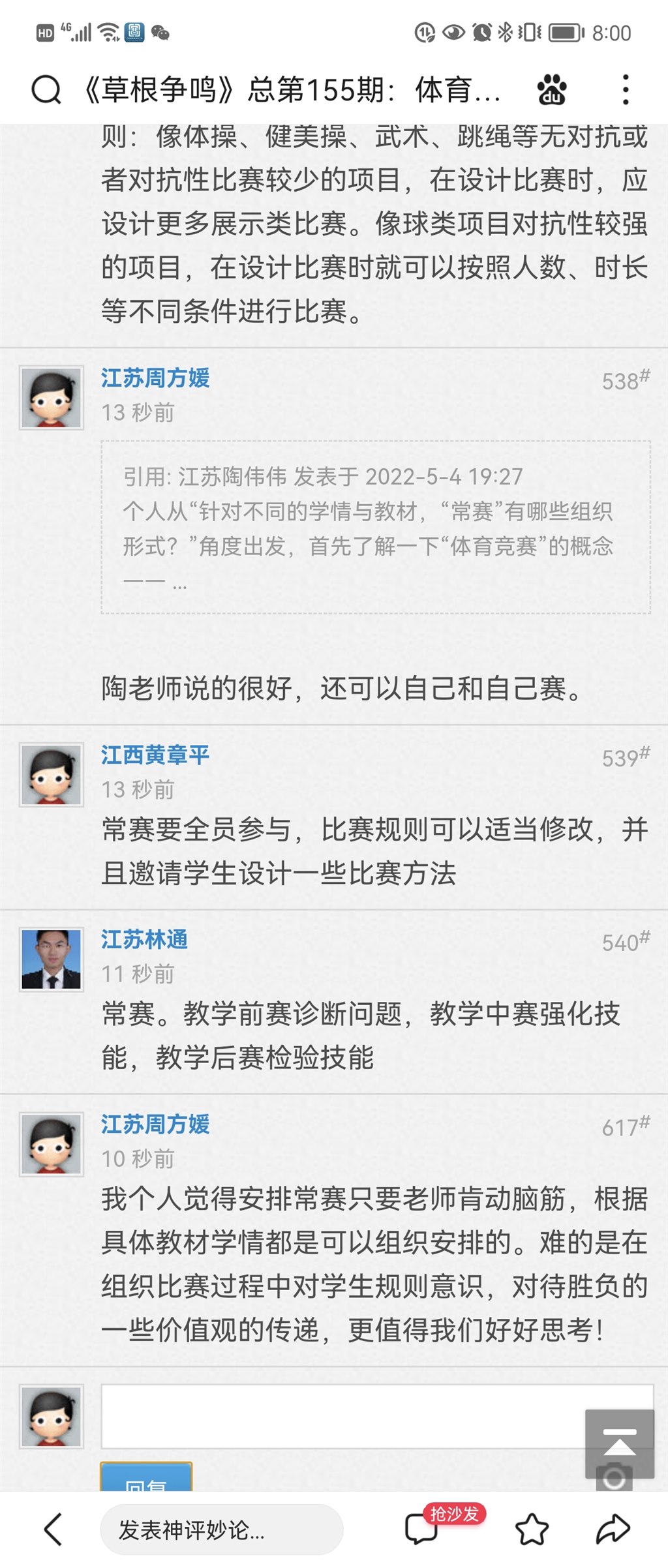Open the three-dot overflow menu
Image resolution: width=668 pixels, height=1568 pixels.
tap(626, 89)
